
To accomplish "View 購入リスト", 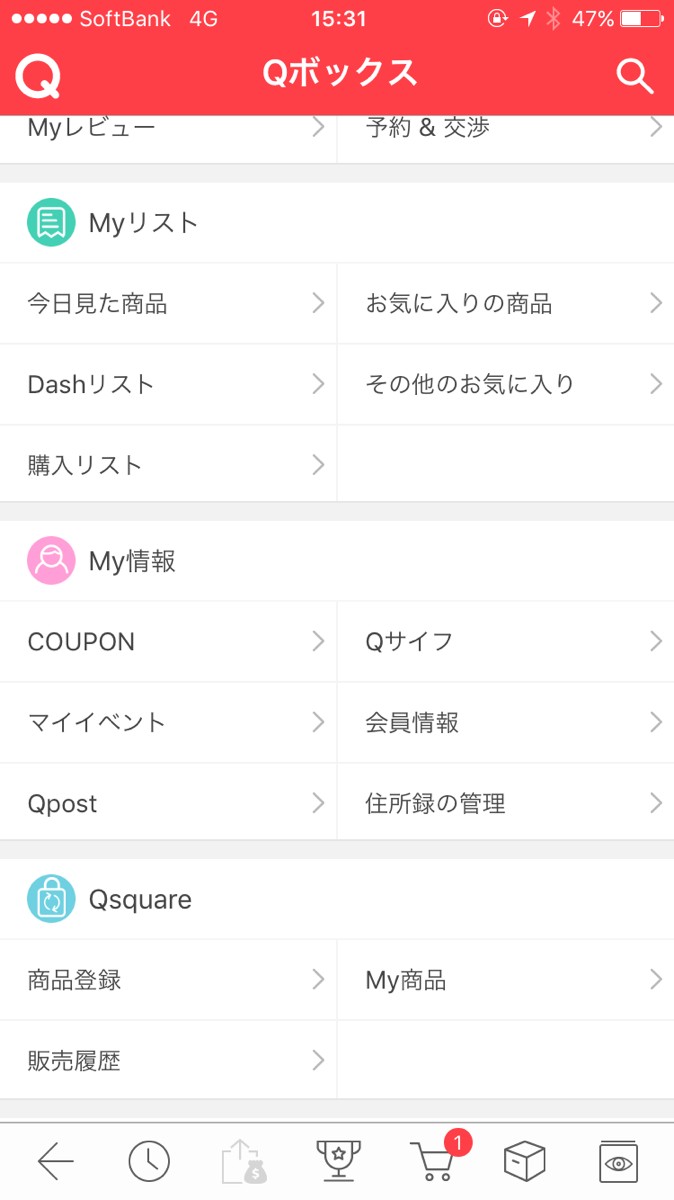I will [168, 464].
